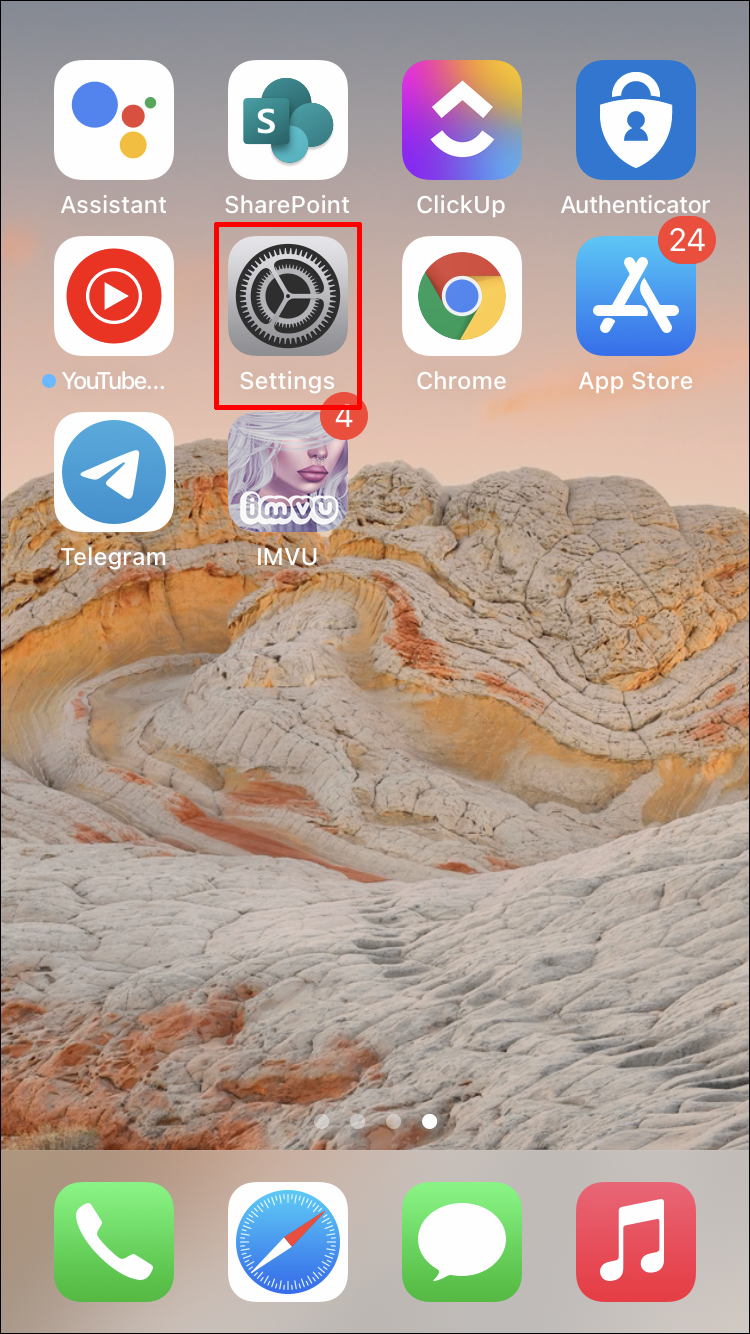Open the Music app in the dock
Viewport: 750px width, 1334px height.
pyautogui.click(x=635, y=1241)
